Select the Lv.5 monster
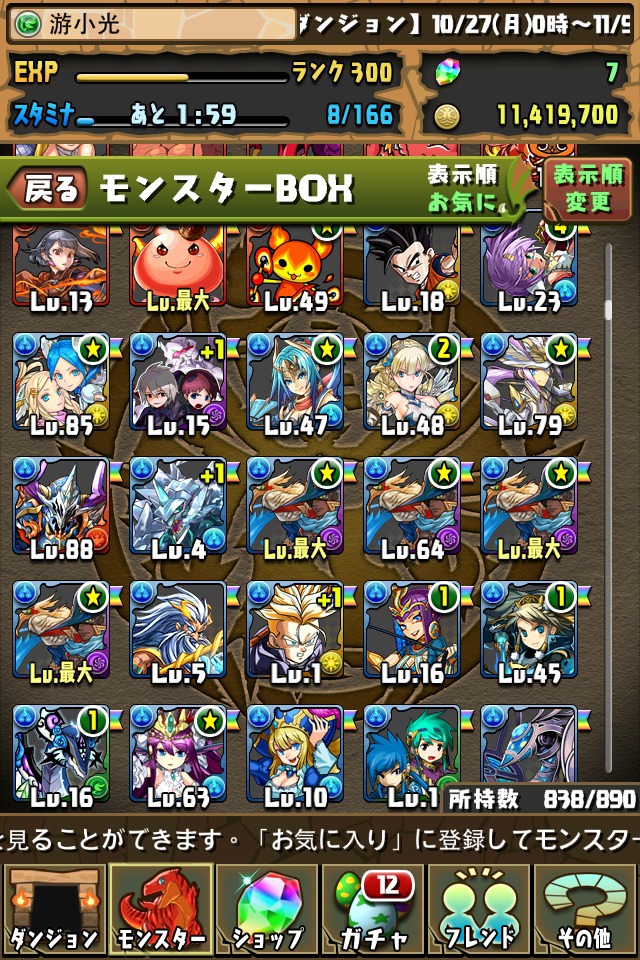This screenshot has height=960, width=640. [x=178, y=629]
